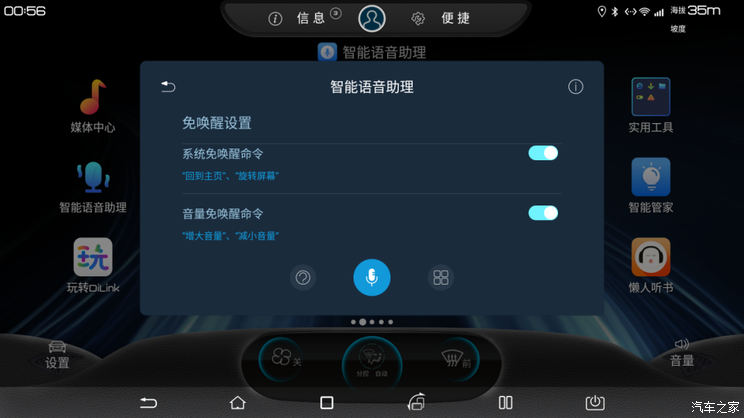Tap the power icon in bottom bar
The height and width of the screenshot is (418, 744).
click(595, 402)
